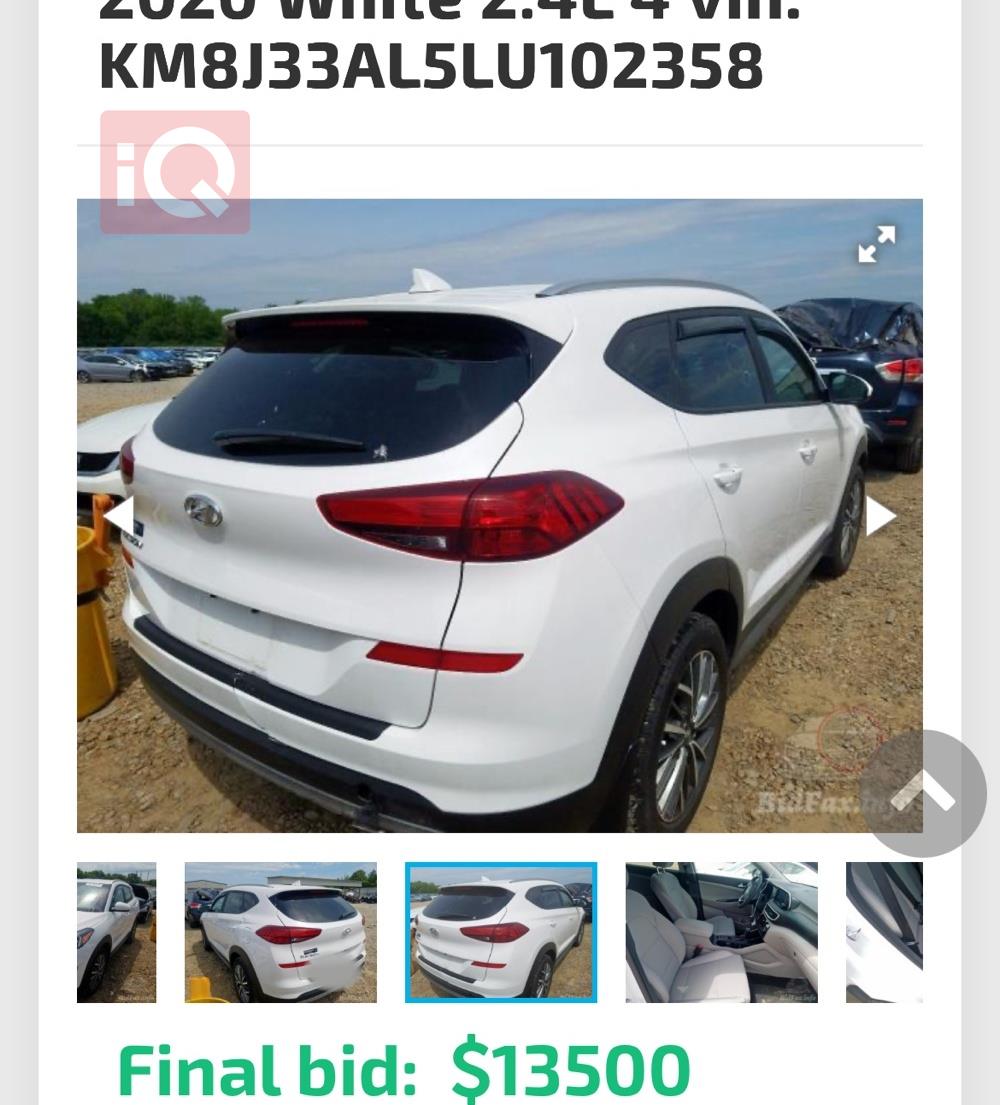Image resolution: width=1000 pixels, height=1105 pixels.
Task: Select the rear left view thumbnail
Action: coord(281,932)
